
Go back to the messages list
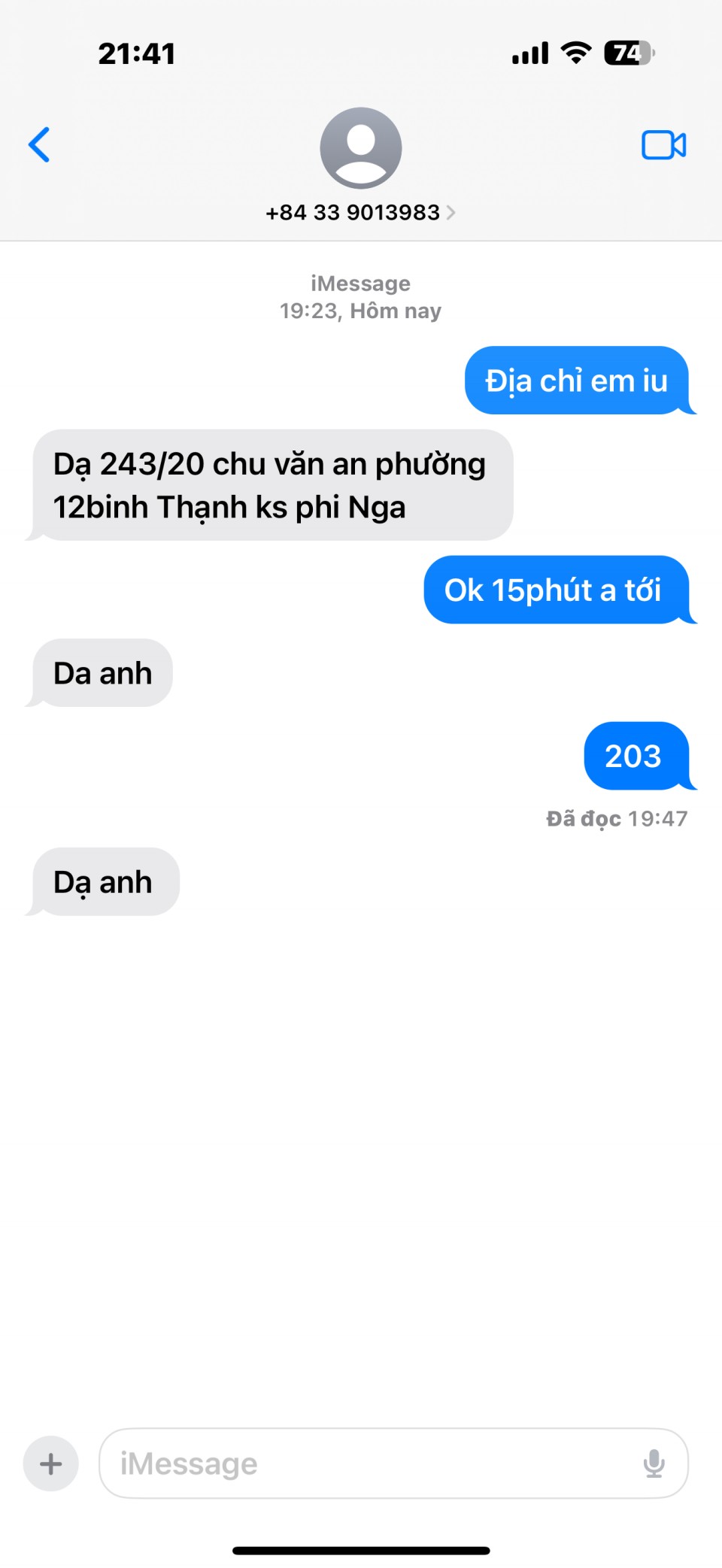tap(39, 144)
